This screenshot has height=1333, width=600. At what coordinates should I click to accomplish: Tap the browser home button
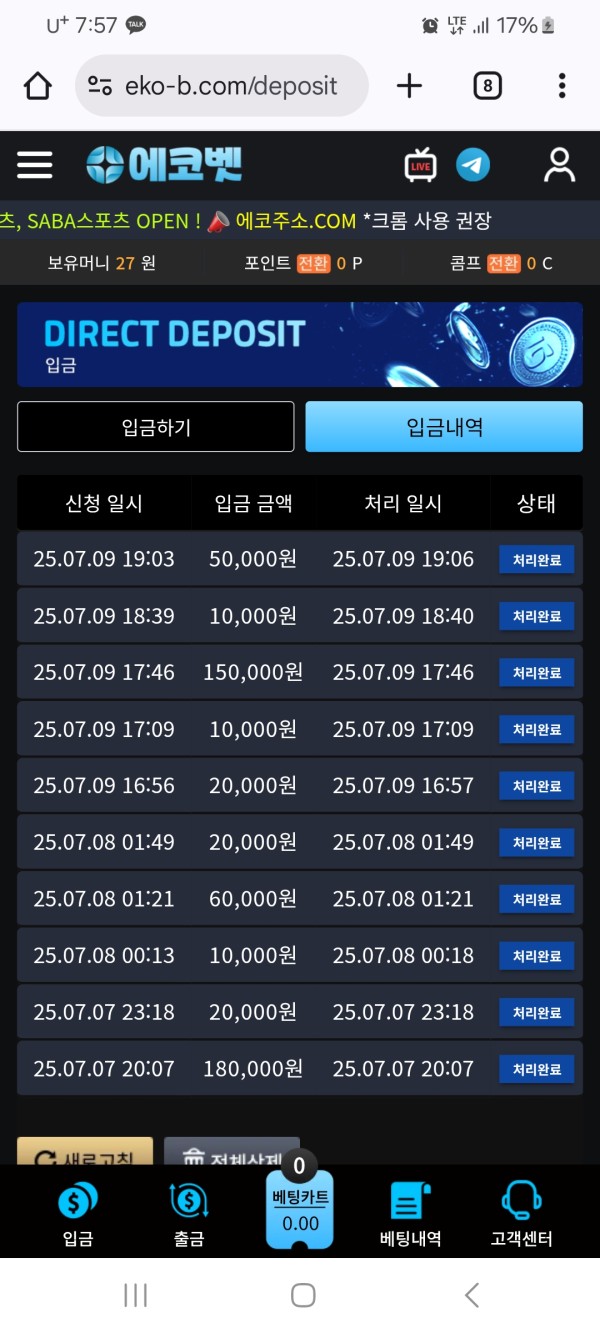[x=38, y=86]
